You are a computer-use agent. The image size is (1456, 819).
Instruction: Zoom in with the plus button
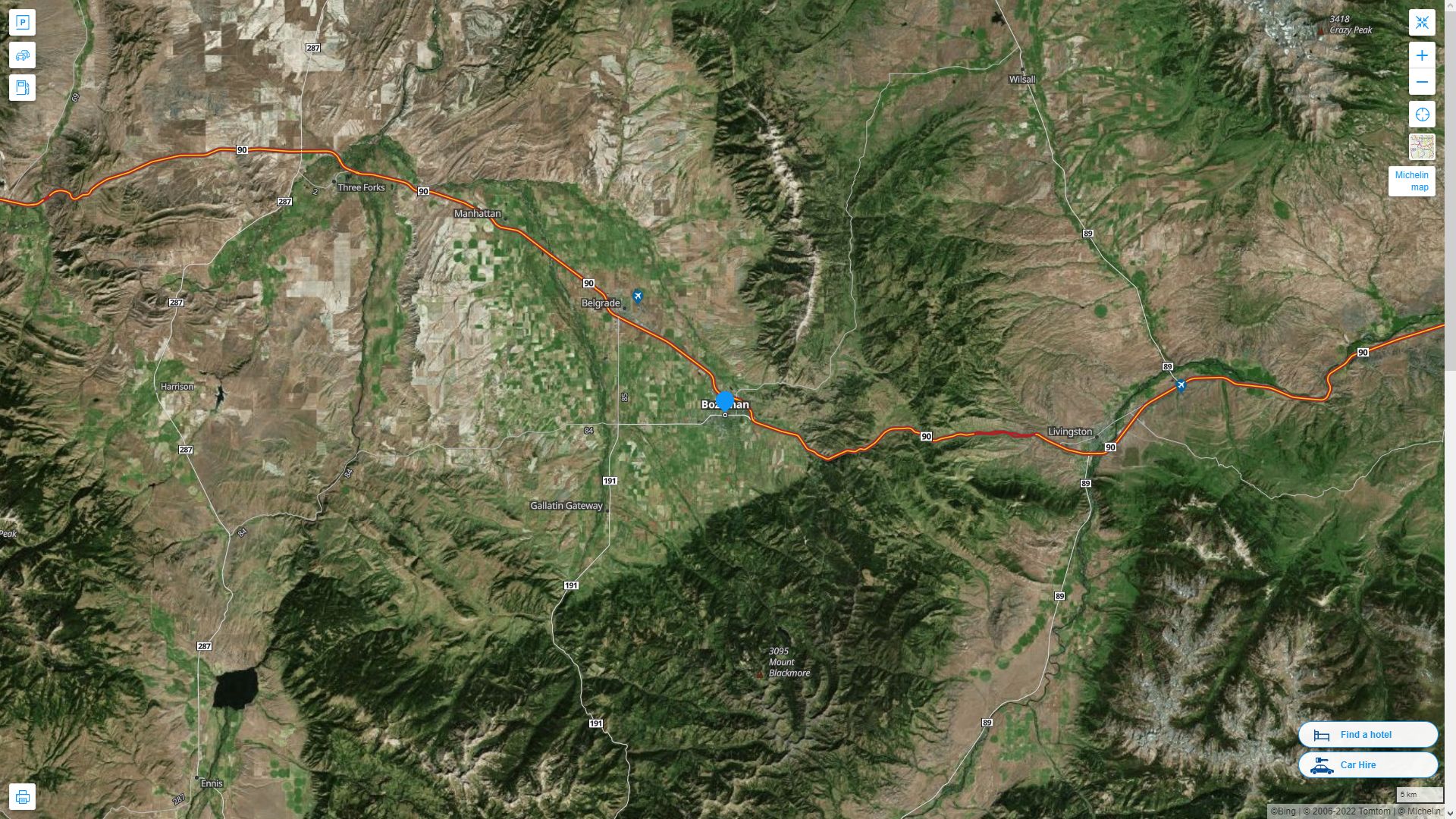point(1422,55)
